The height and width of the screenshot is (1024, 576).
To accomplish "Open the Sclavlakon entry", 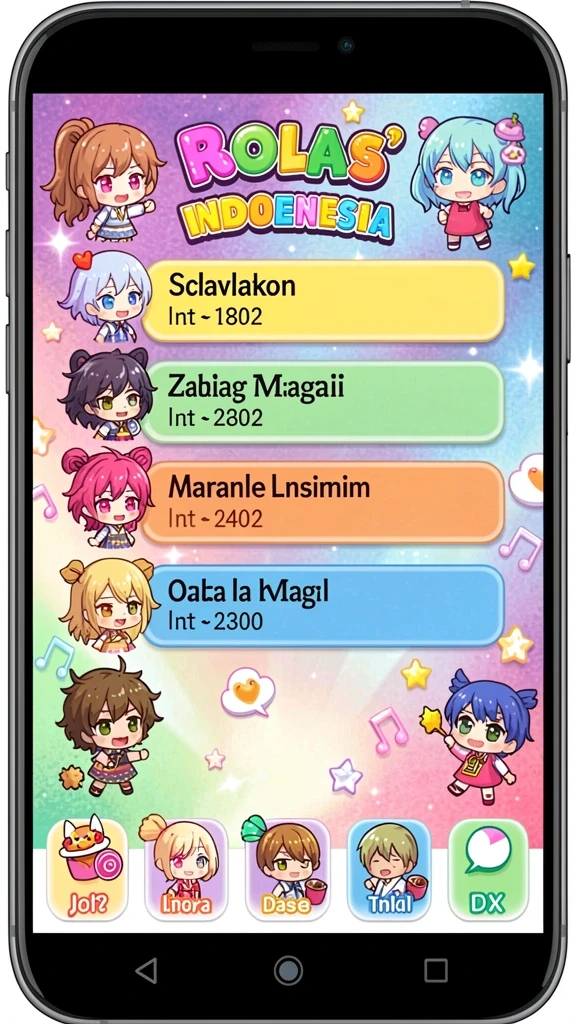I will point(323,301).
